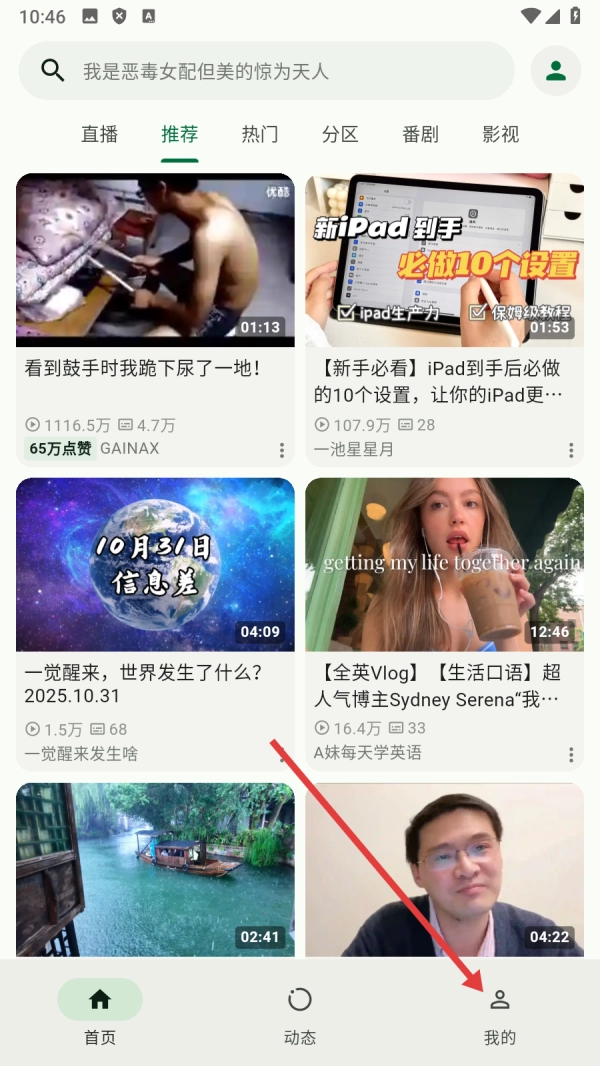Watch the 一觉醒来，世界发生了什么 video
Screen dimensions: 600x1066
(x=155, y=564)
